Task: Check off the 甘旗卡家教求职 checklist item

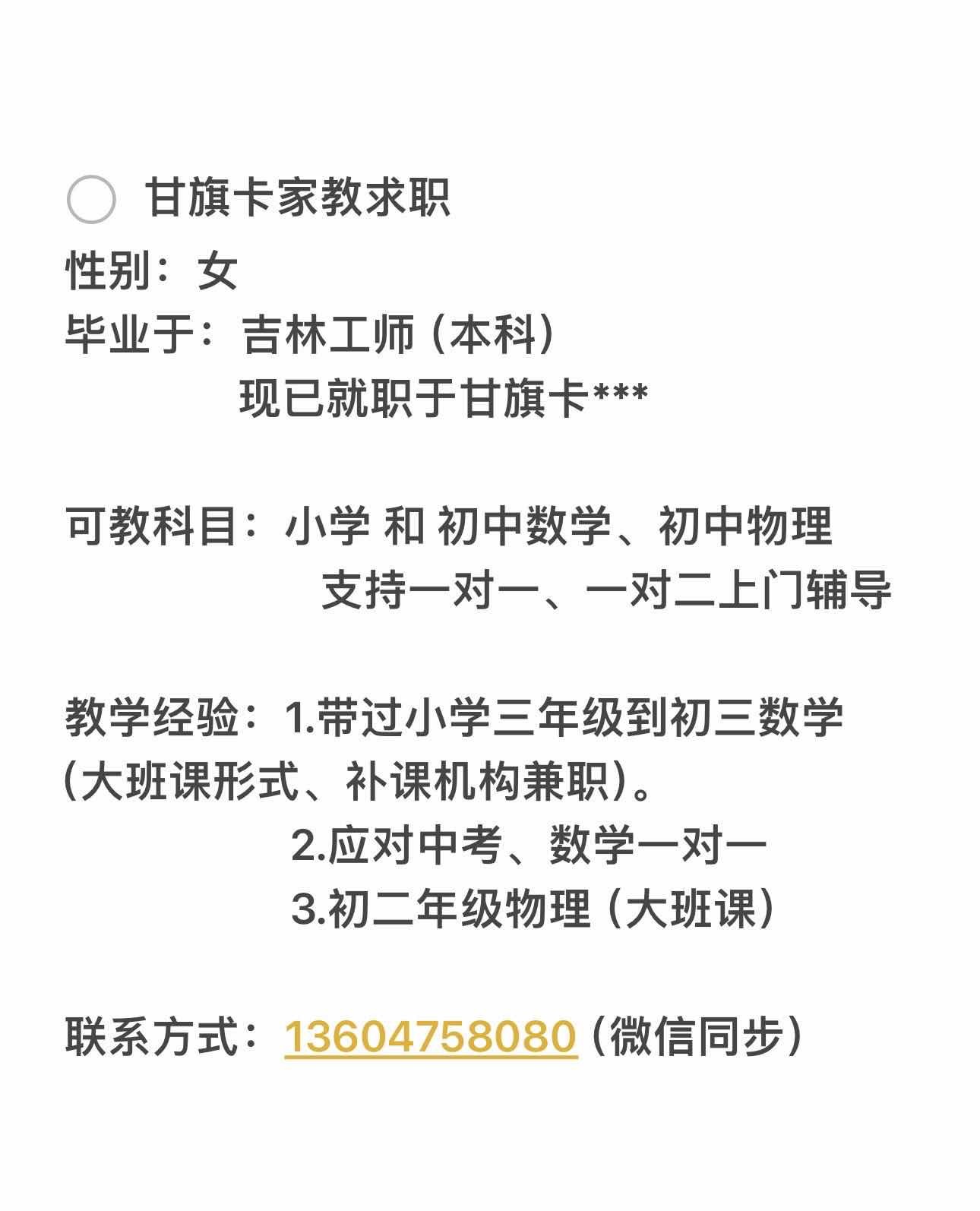Action: click(x=91, y=200)
